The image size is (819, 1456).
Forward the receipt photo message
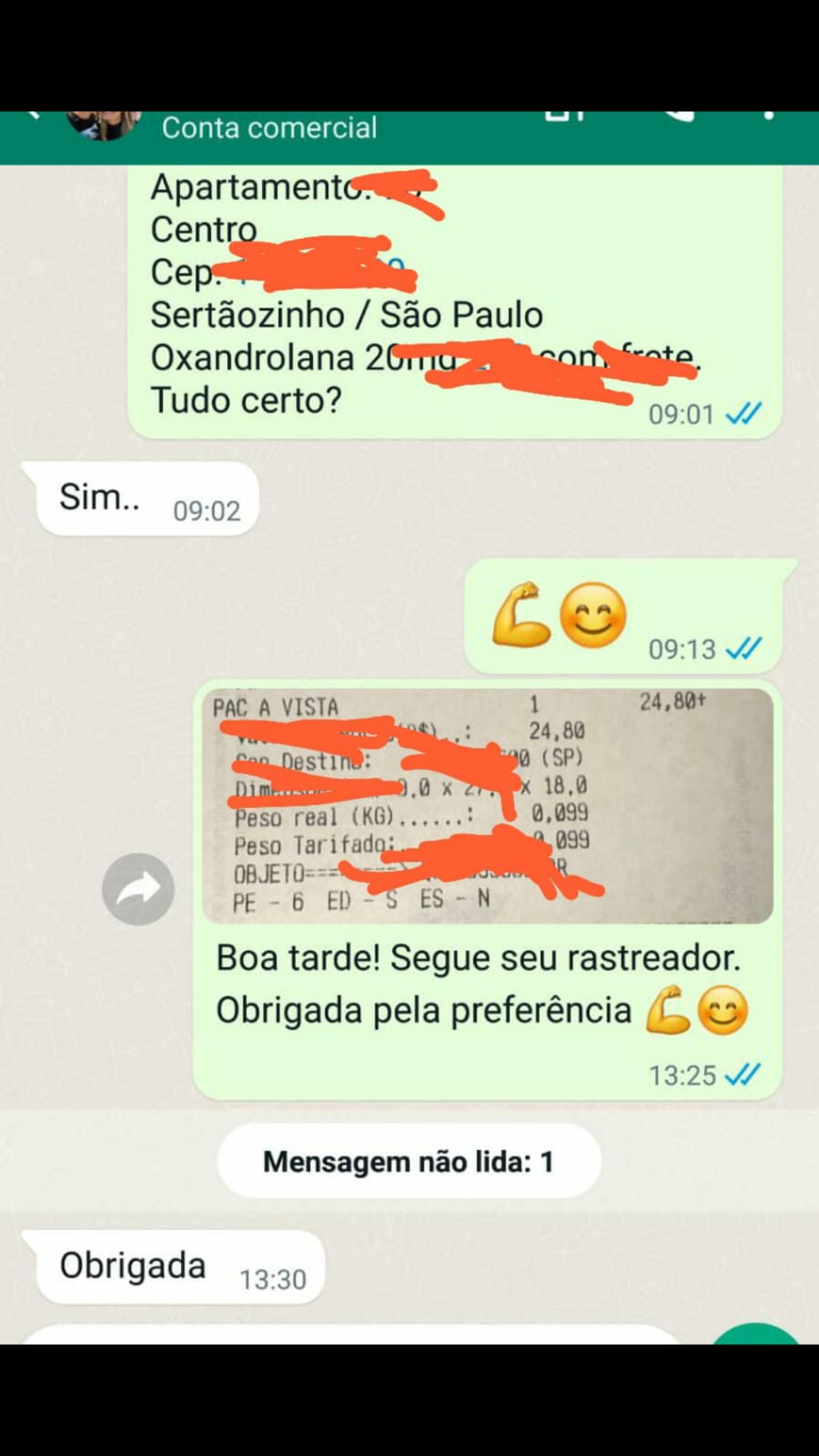pyautogui.click(x=138, y=889)
